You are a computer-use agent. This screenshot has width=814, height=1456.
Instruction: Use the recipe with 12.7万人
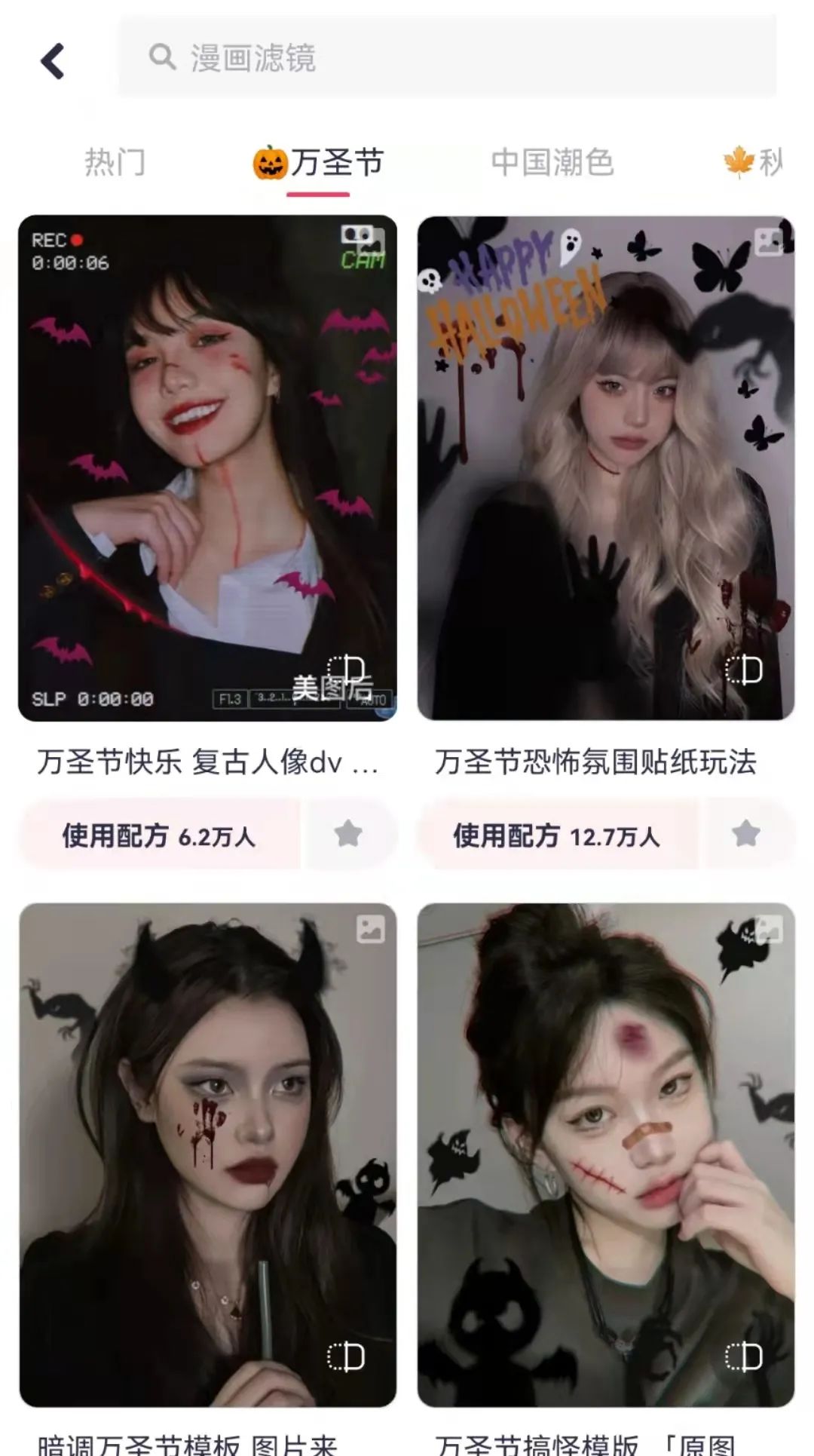pyautogui.click(x=557, y=835)
